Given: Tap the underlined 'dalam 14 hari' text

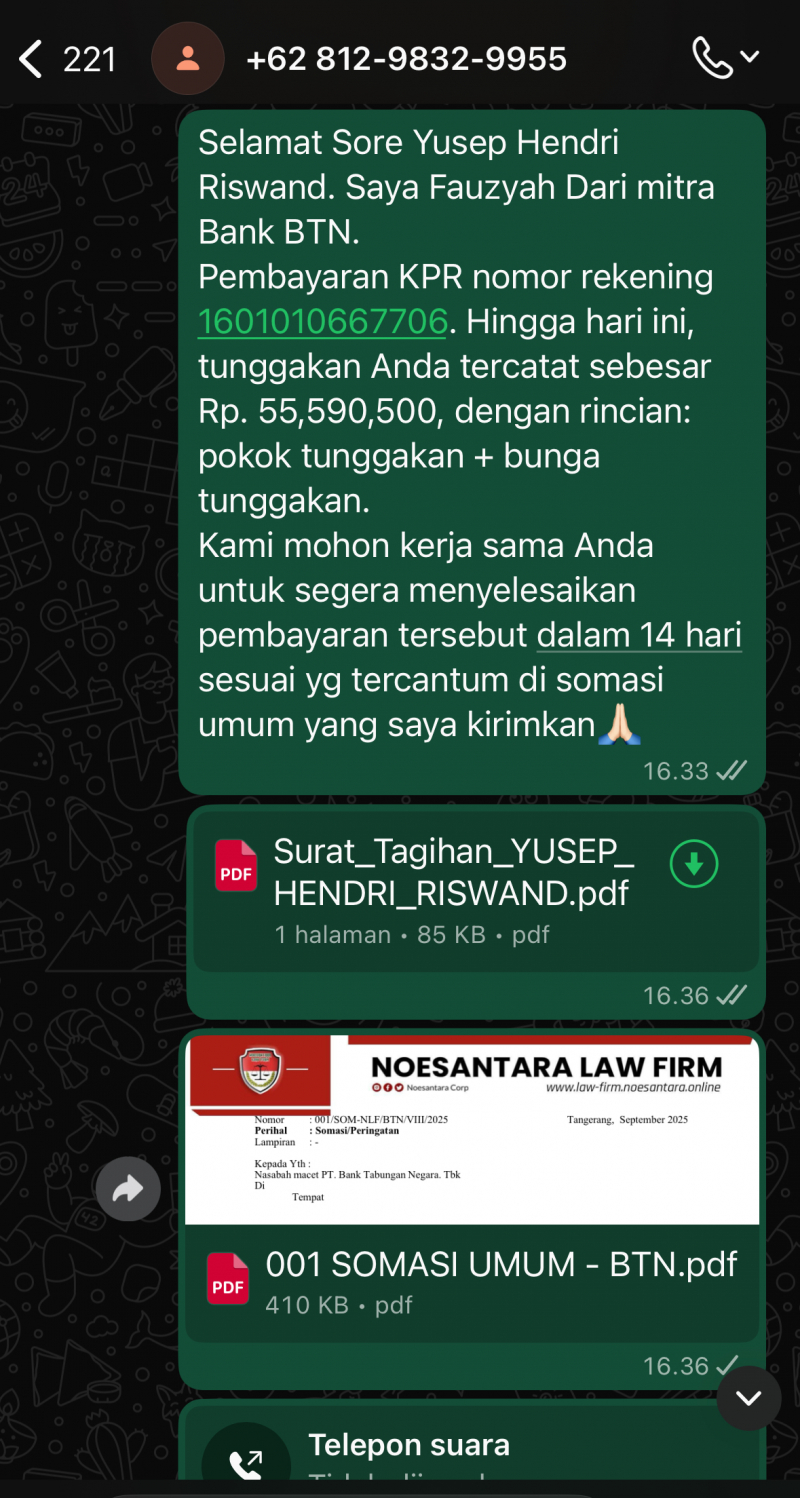Looking at the screenshot, I should (639, 636).
